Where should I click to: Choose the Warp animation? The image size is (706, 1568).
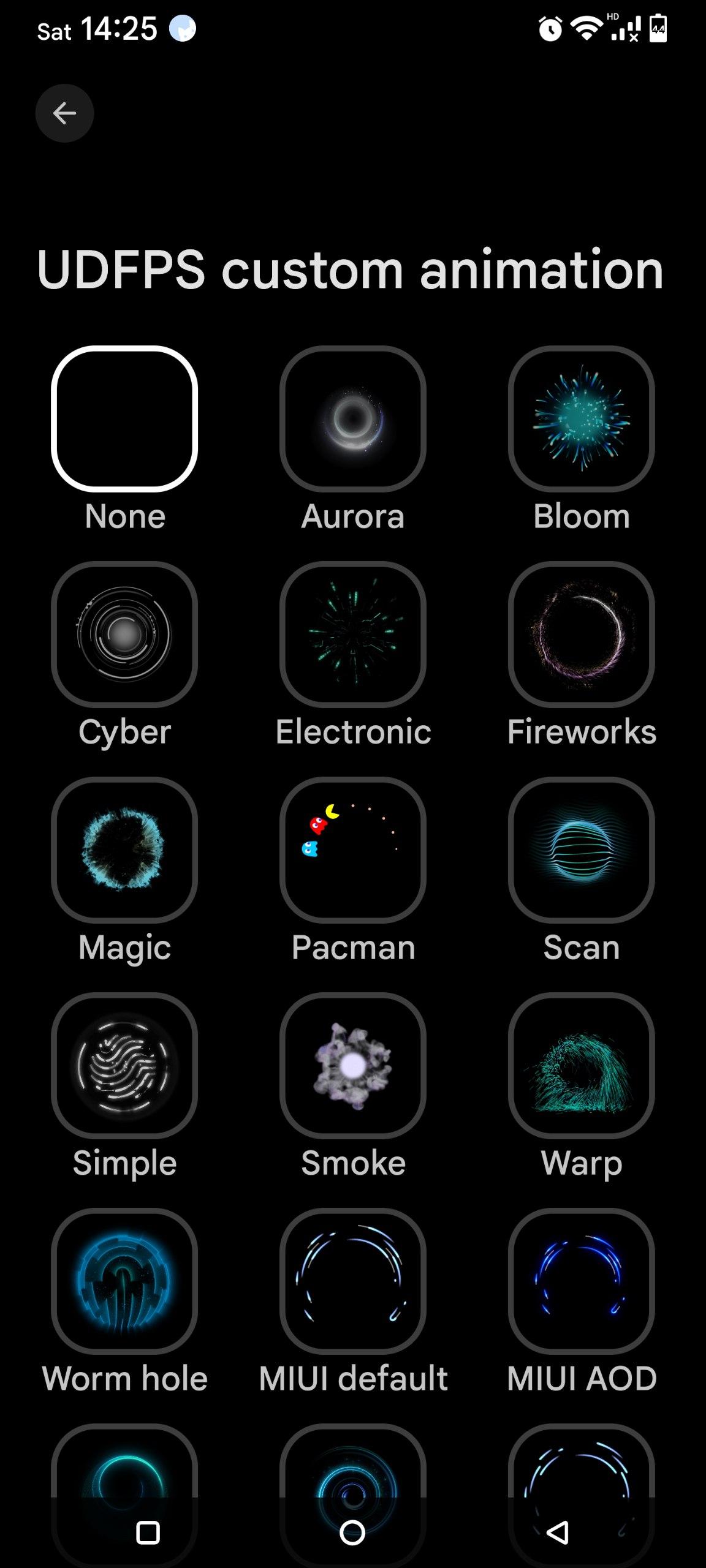point(581,1066)
